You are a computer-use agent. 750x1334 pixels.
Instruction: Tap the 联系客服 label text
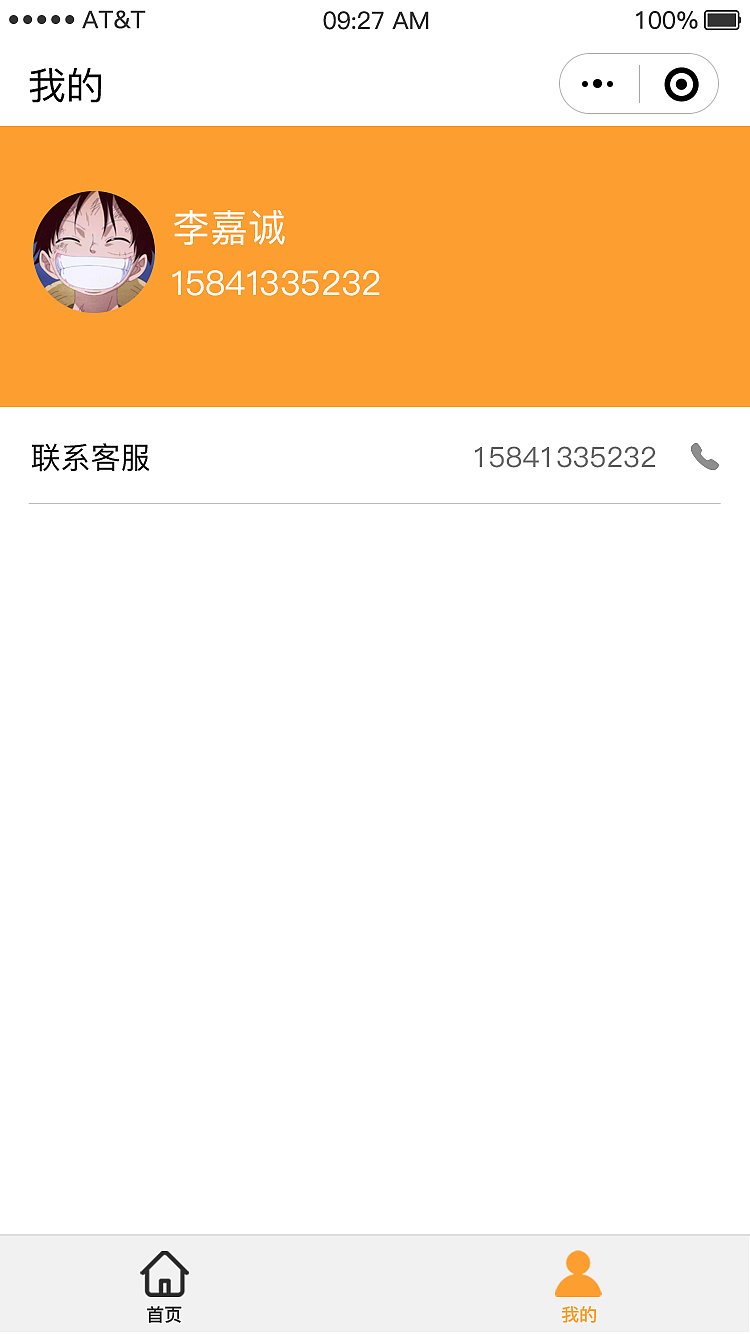pos(90,457)
